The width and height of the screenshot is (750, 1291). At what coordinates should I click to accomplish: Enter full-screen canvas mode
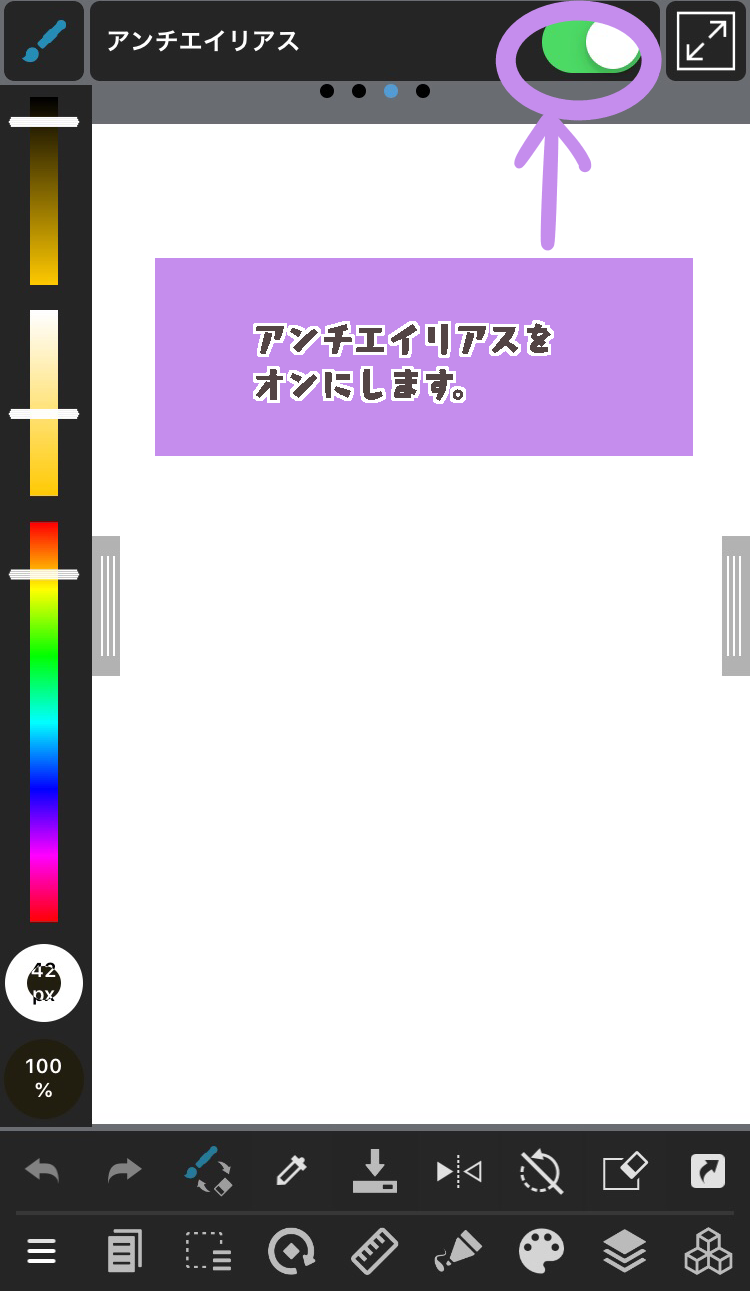(705, 41)
